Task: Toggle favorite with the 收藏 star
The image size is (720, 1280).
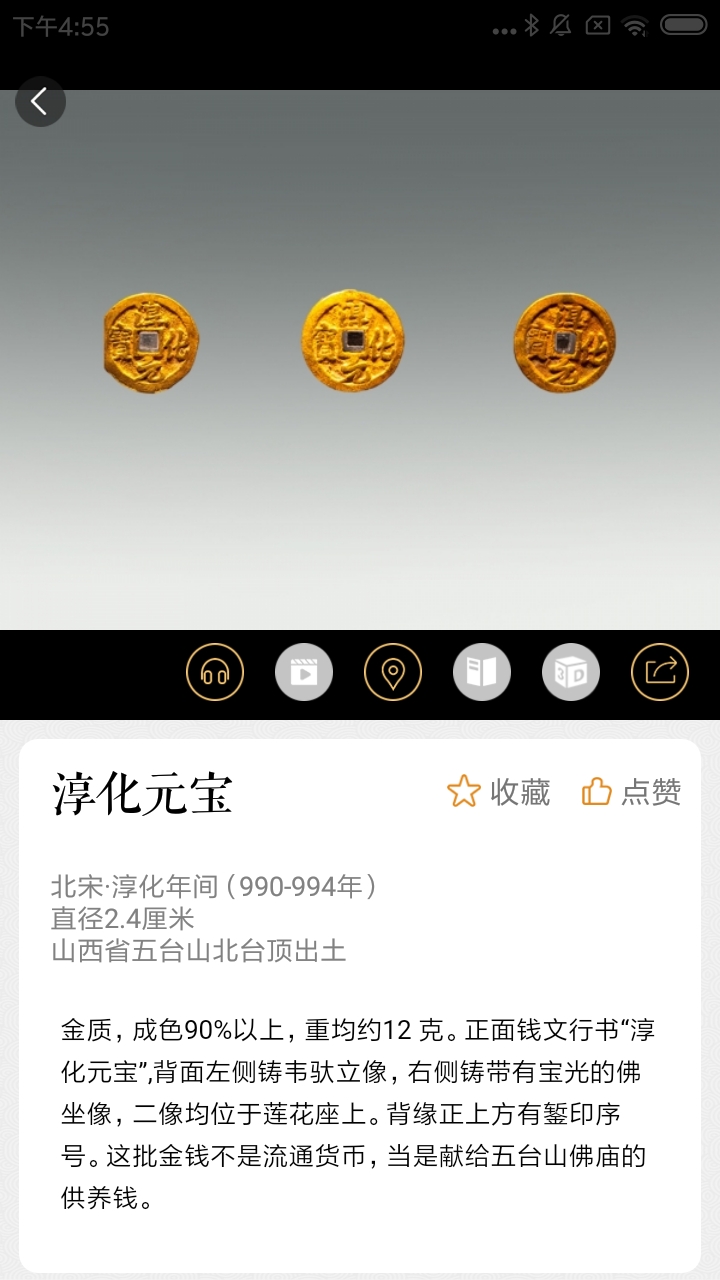Action: (462, 792)
